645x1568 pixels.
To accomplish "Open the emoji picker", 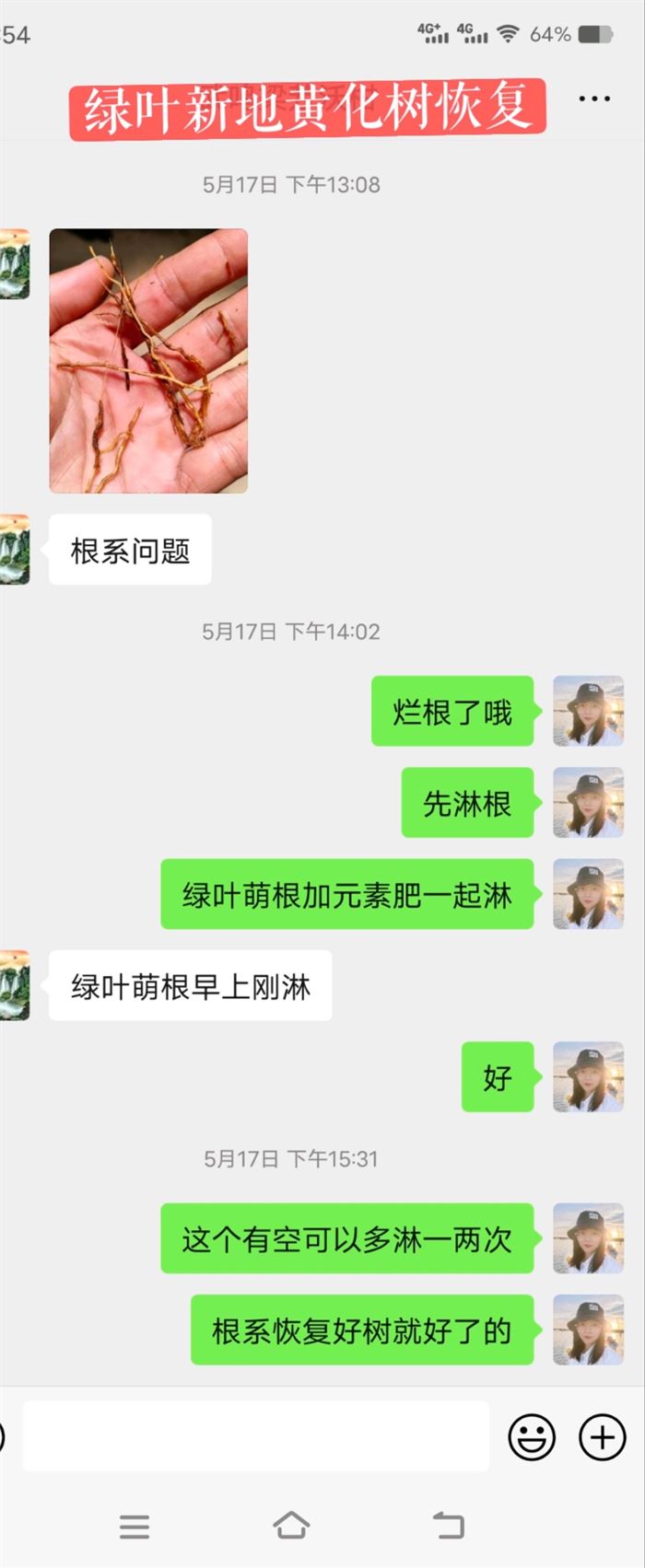I will point(532,1436).
